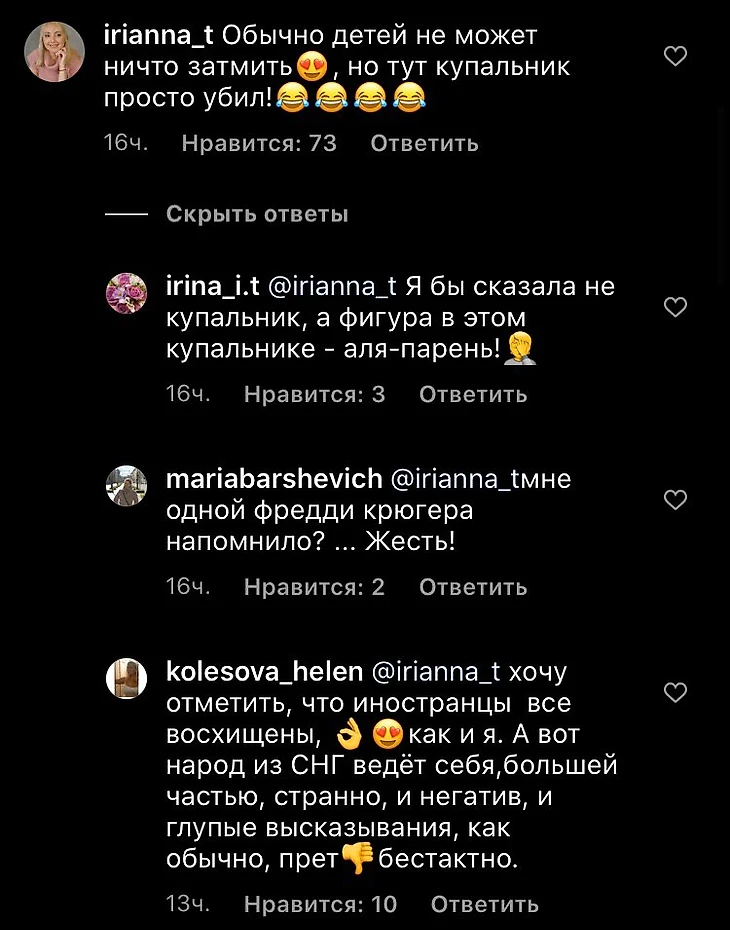Like kolesova_helen's reply with heart icon
Image resolution: width=730 pixels, height=930 pixels.
pos(676,692)
